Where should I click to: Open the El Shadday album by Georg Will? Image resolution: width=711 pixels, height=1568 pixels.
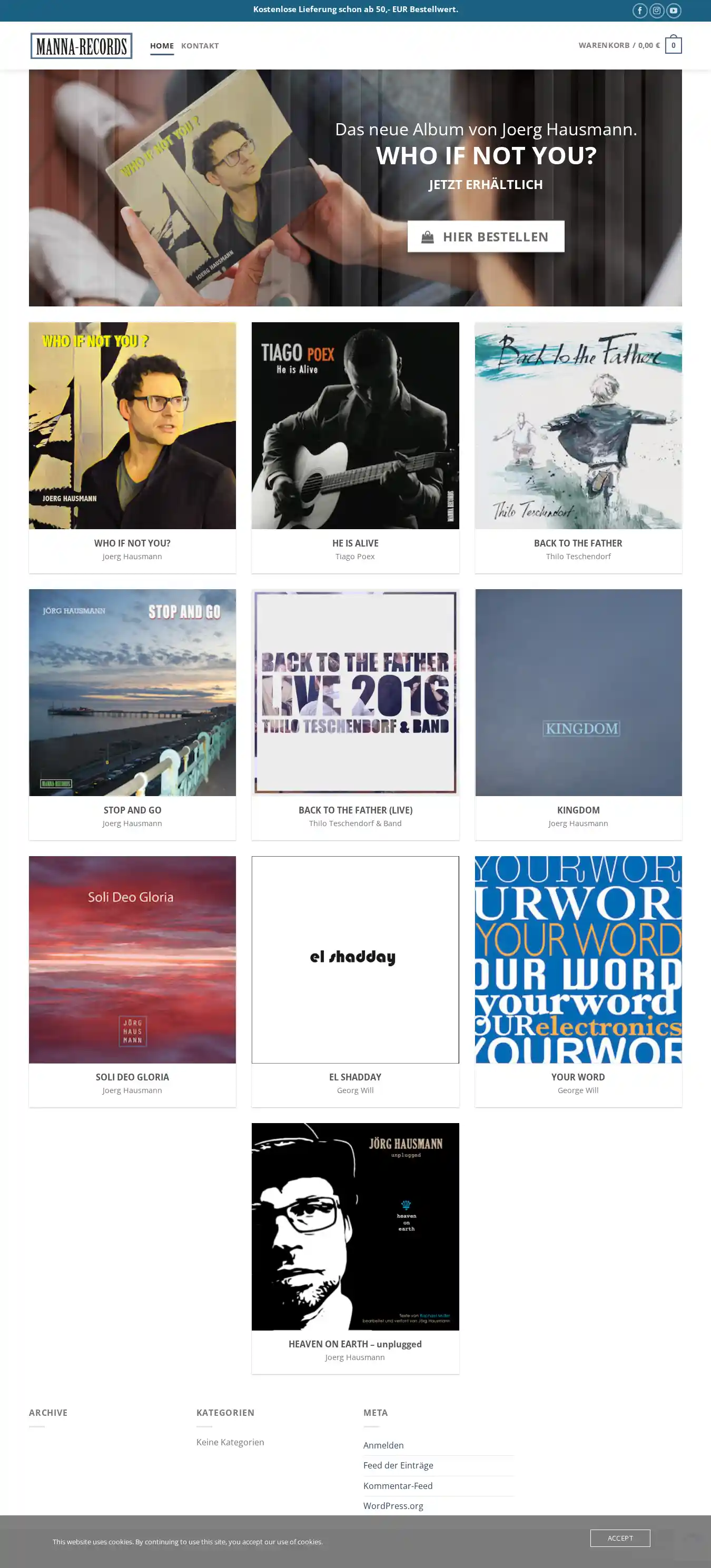[x=355, y=960]
